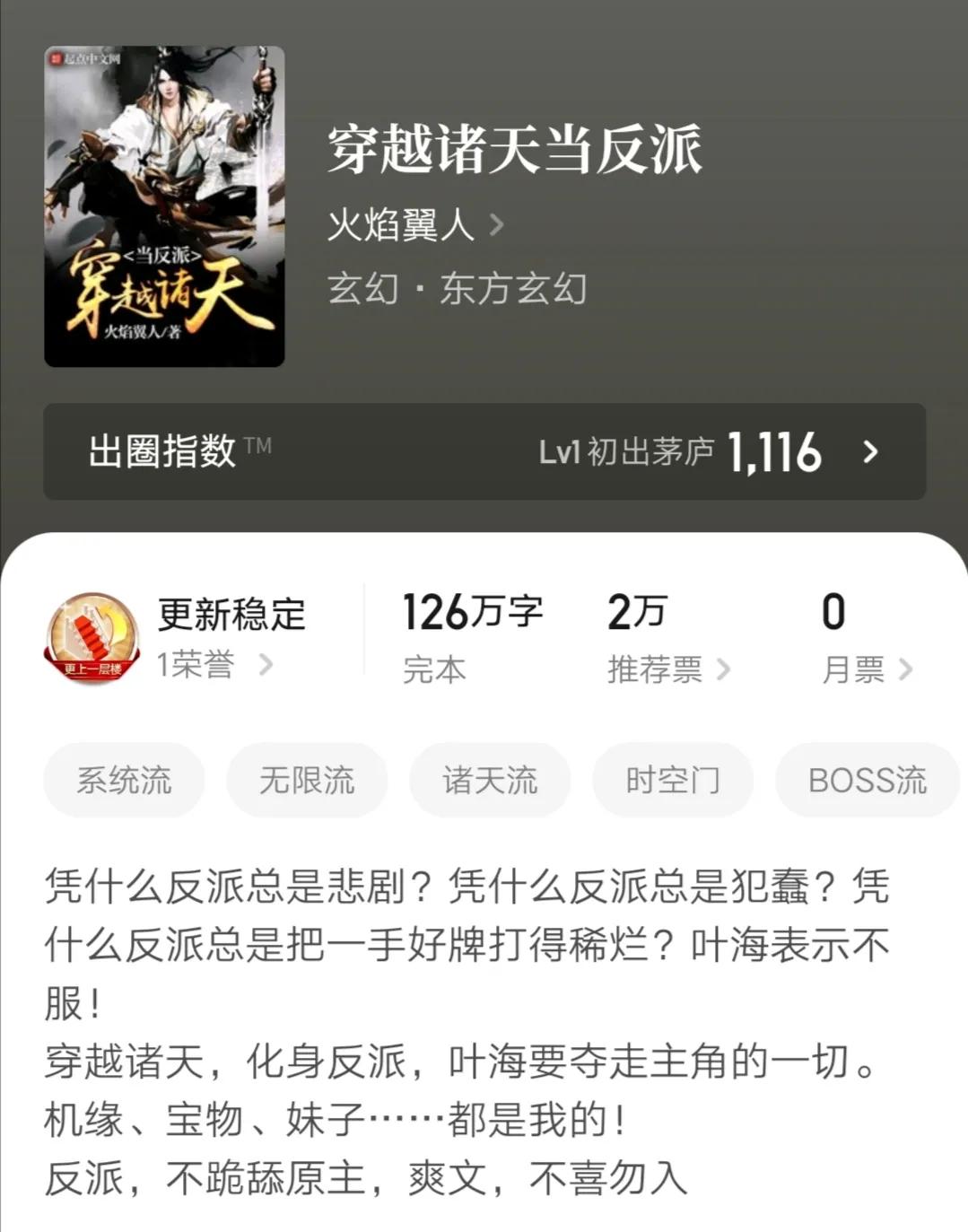The image size is (968, 1232).
Task: Select the 时空门 tag category
Action: point(672,781)
